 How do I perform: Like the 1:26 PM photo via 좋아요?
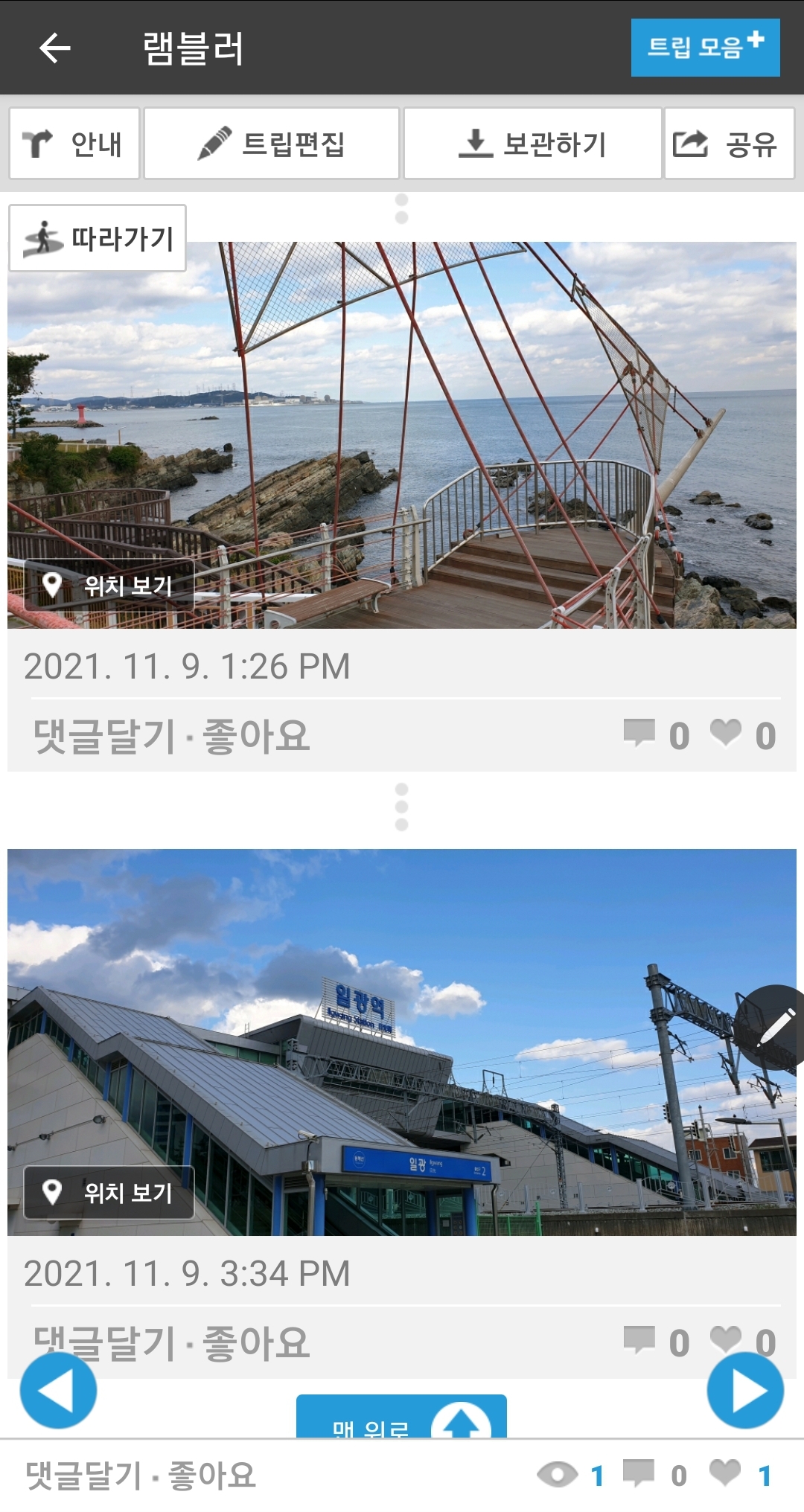(x=256, y=736)
